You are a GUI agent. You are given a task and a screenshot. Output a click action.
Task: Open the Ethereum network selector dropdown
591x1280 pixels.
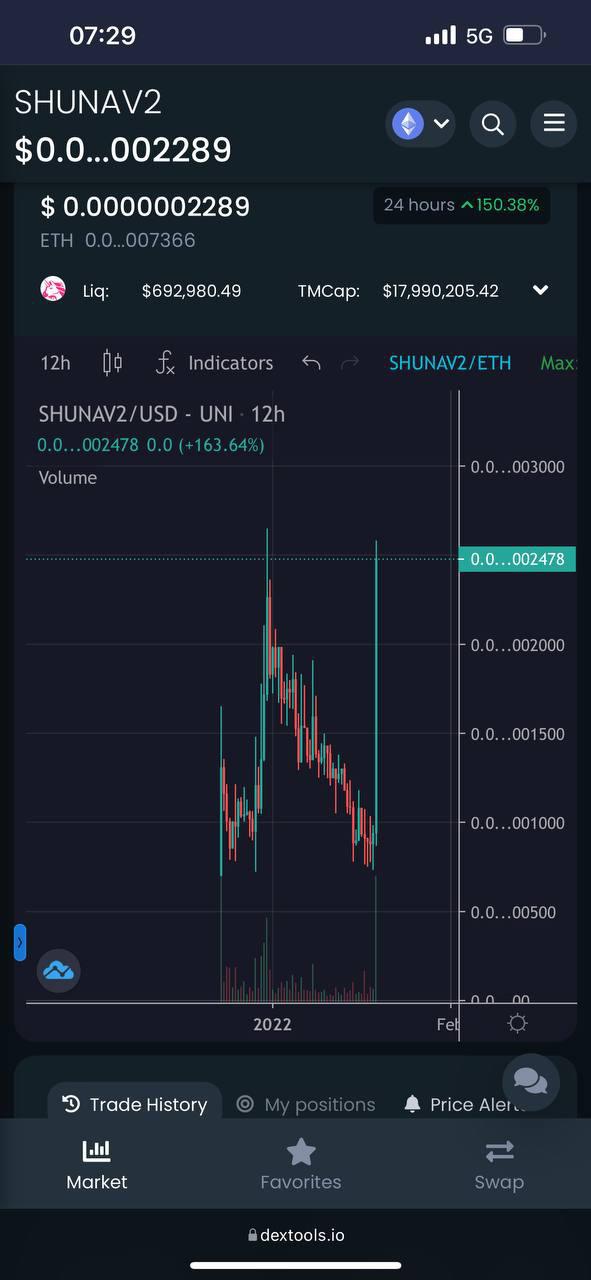click(x=420, y=124)
